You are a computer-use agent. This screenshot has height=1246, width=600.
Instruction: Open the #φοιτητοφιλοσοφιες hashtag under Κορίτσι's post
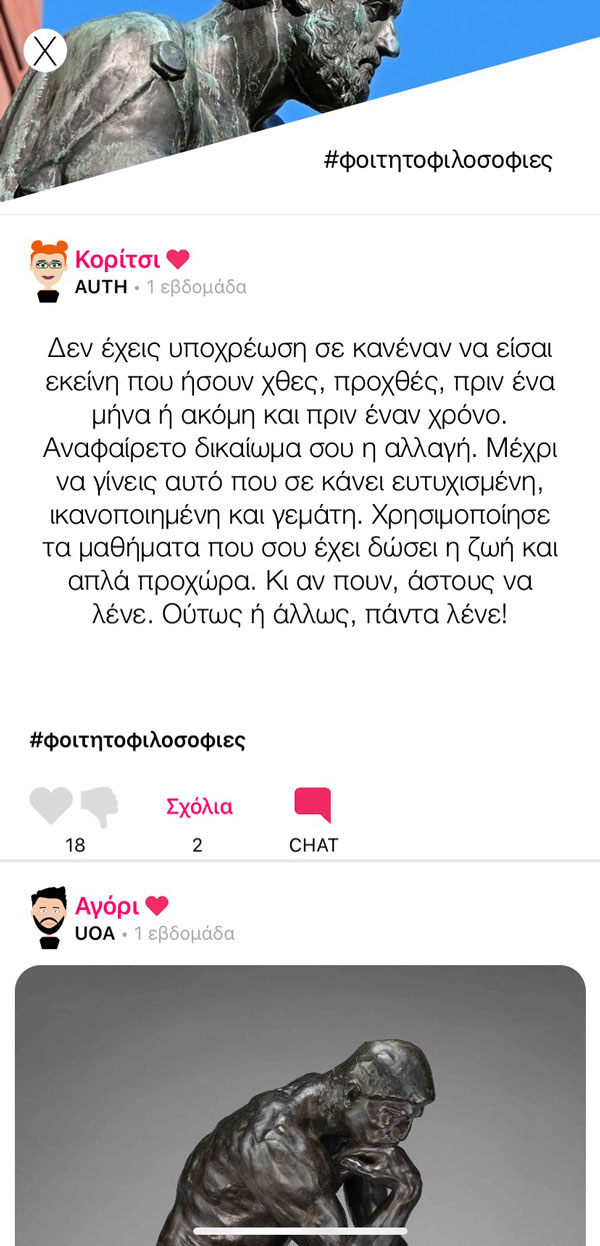(x=137, y=741)
